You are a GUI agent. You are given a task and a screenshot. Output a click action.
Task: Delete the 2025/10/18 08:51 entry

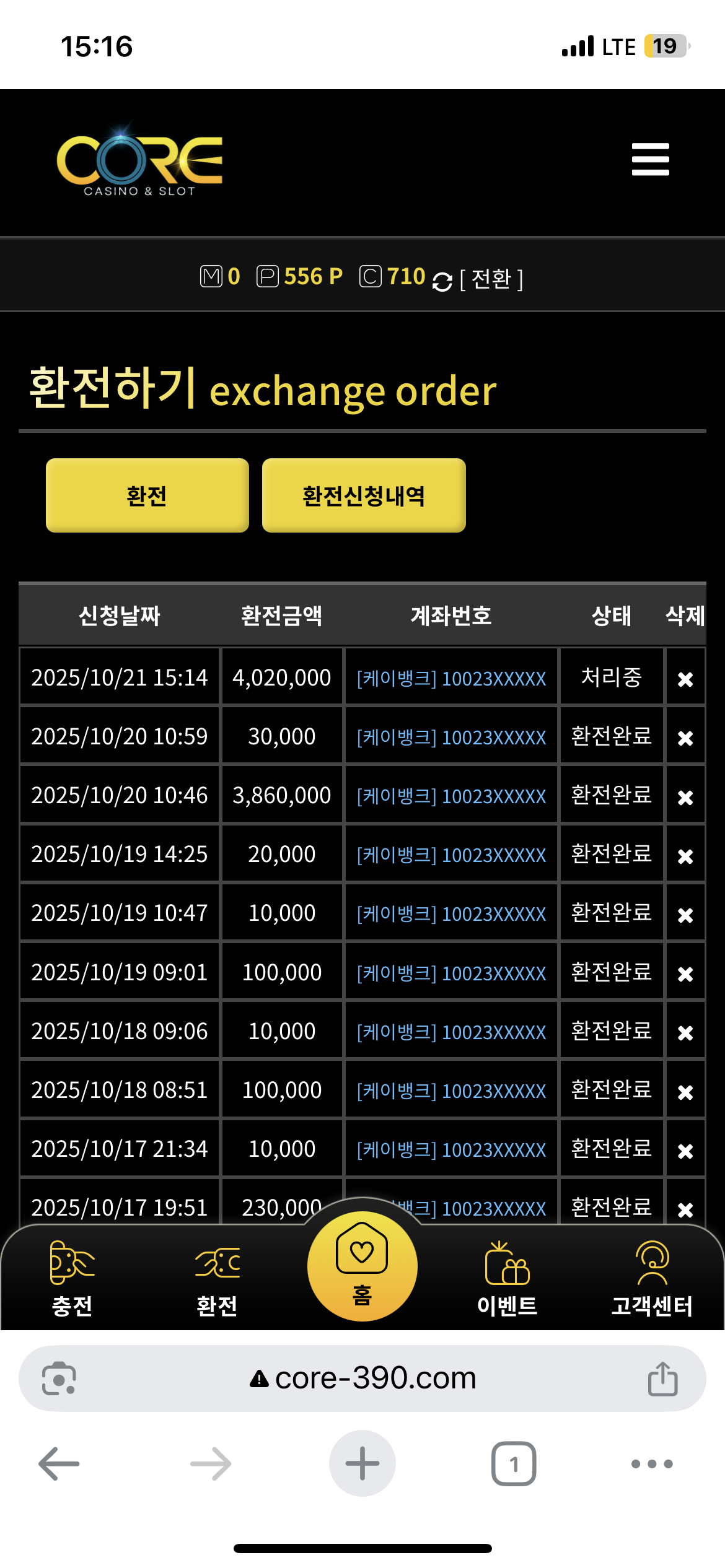click(685, 1092)
